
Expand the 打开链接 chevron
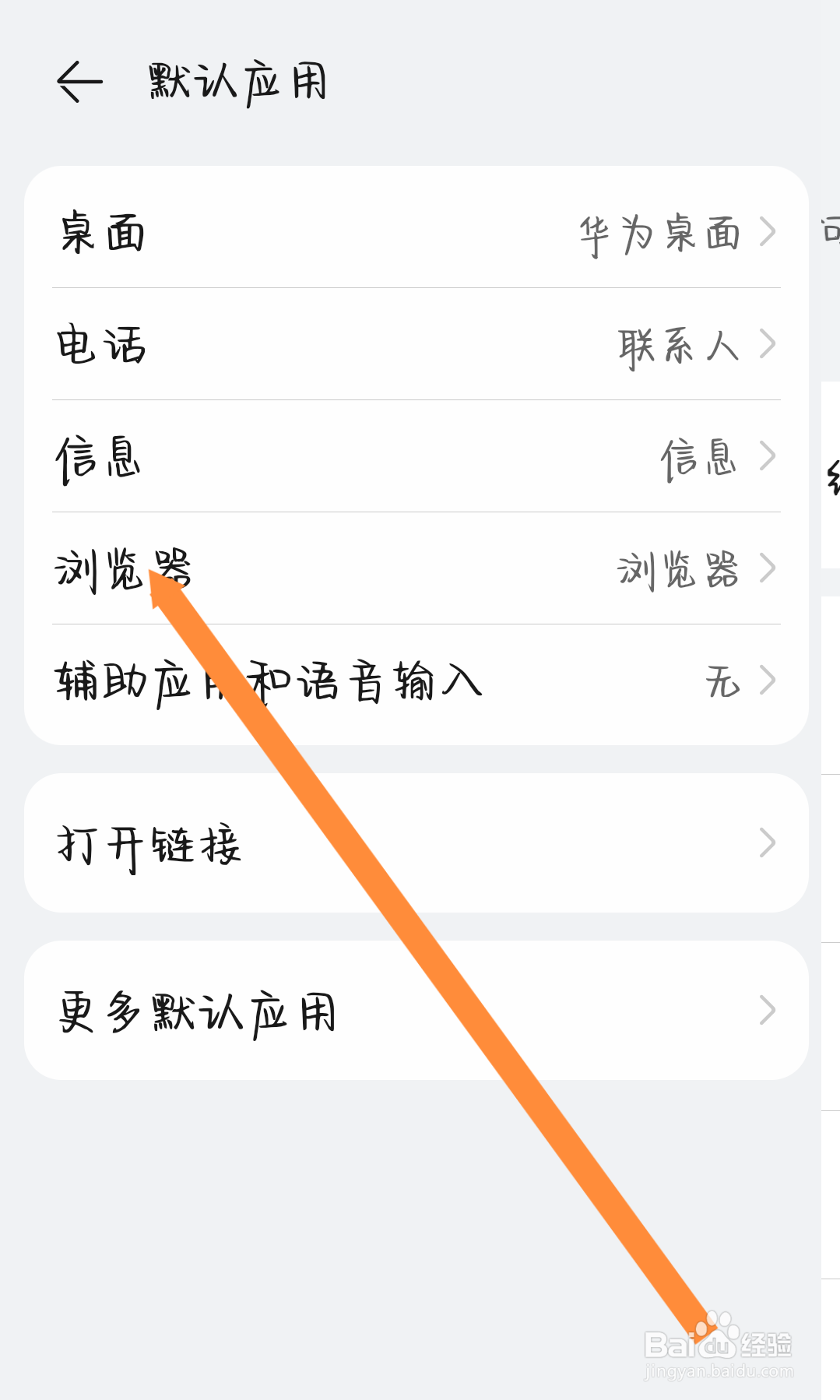[769, 842]
